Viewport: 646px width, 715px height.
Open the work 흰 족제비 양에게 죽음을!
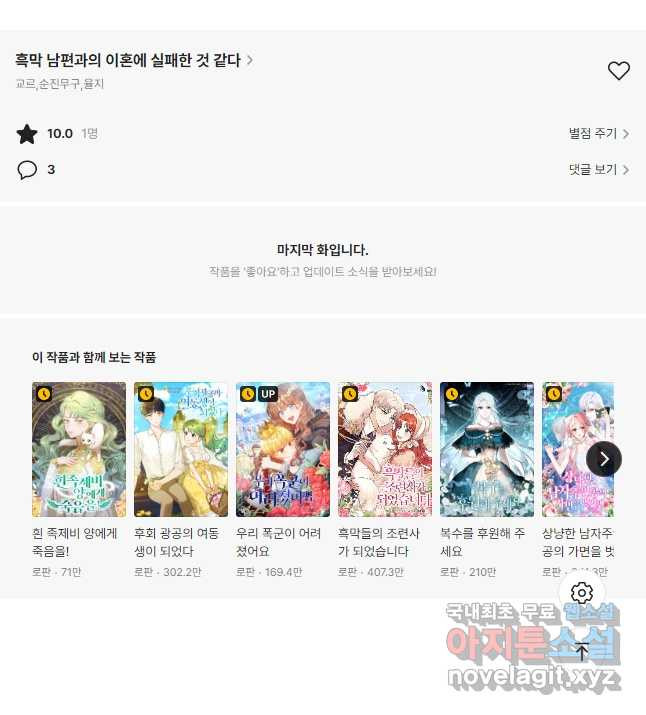pos(79,449)
